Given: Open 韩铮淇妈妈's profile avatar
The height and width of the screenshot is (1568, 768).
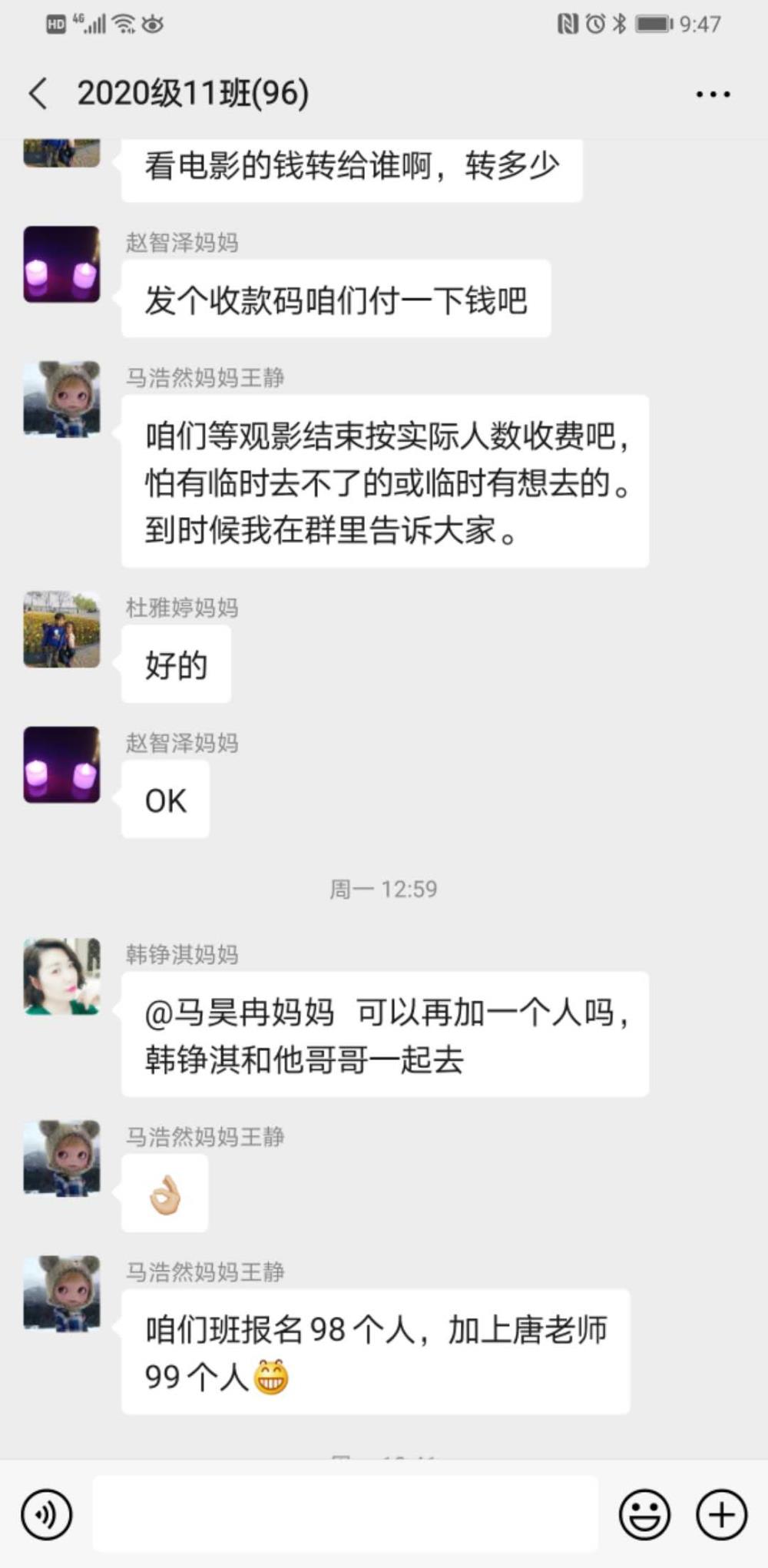Looking at the screenshot, I should [62, 976].
